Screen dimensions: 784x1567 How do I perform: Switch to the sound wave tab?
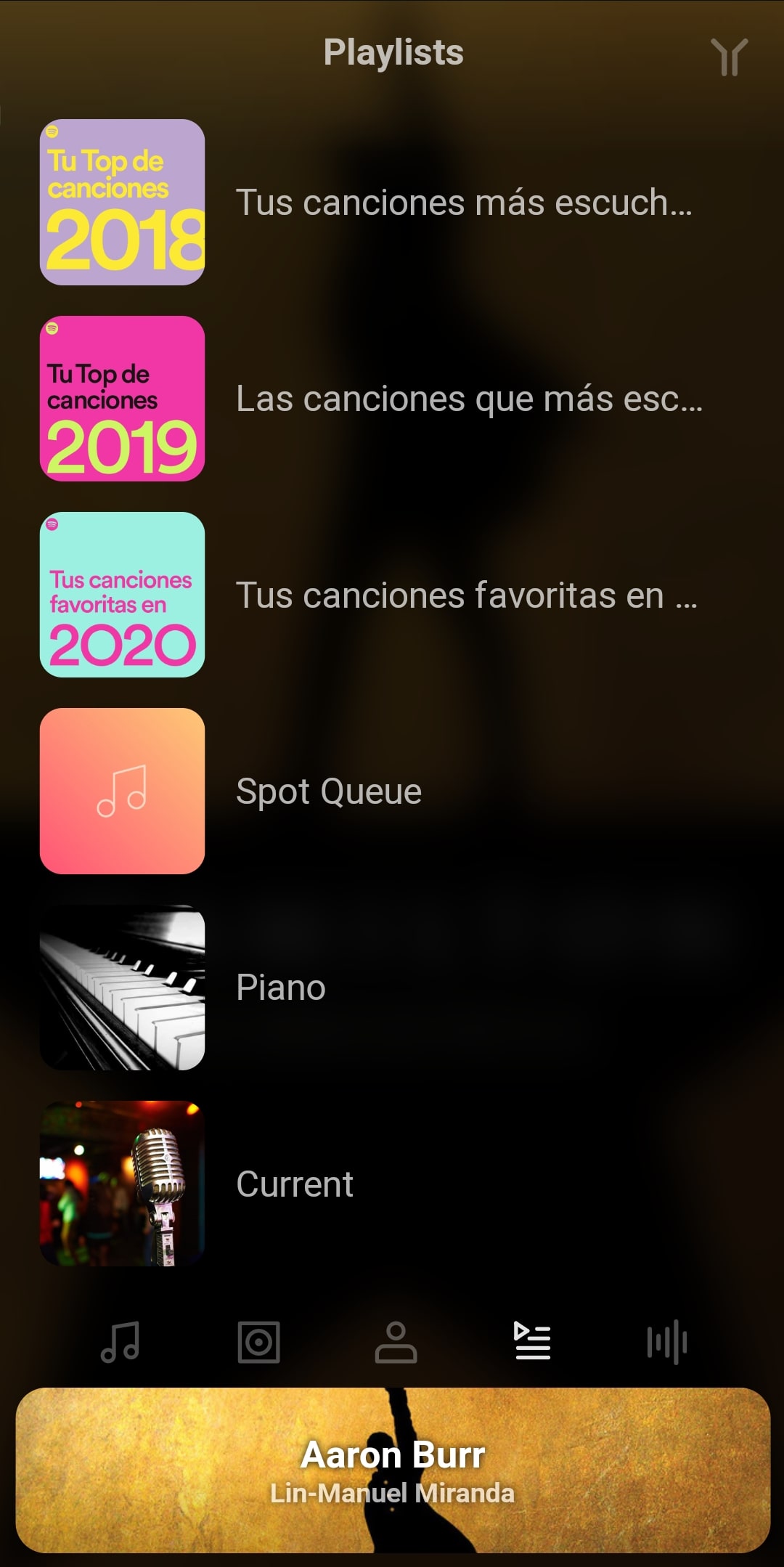click(x=667, y=1342)
